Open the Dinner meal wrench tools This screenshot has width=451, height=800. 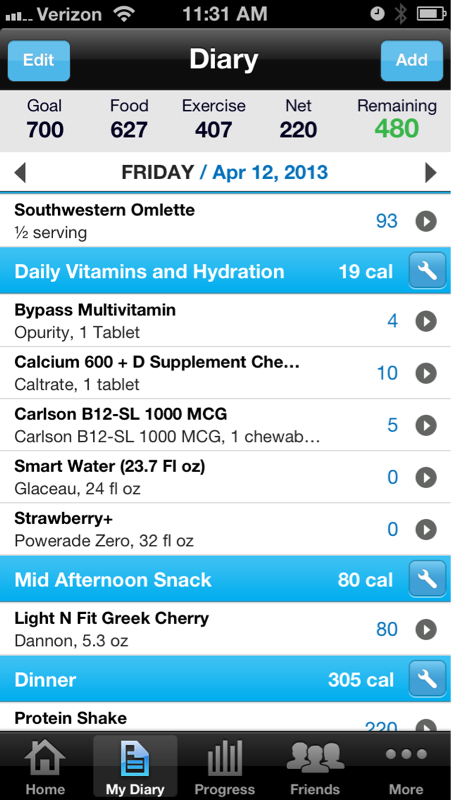(427, 680)
